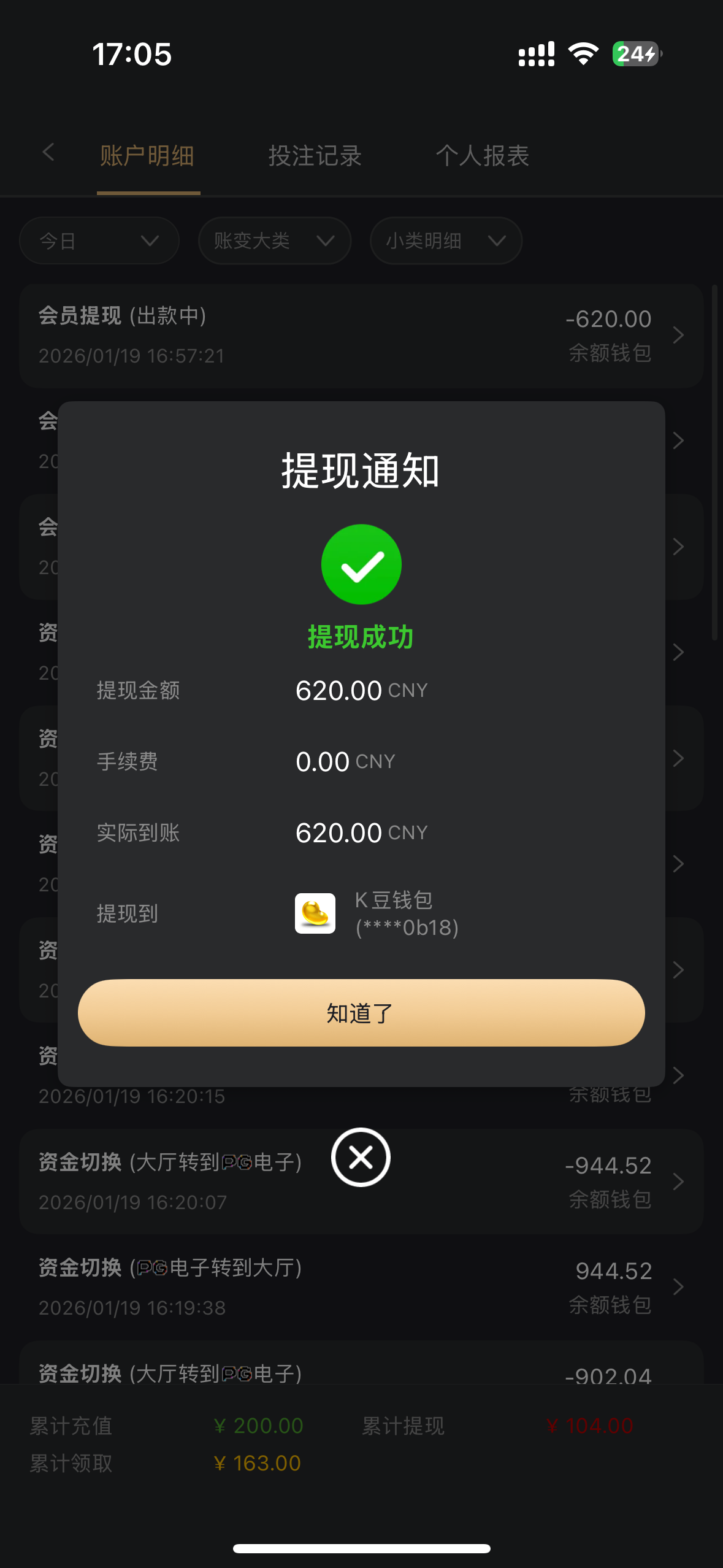
Task: Expand the 今日 date dropdown
Action: [99, 240]
